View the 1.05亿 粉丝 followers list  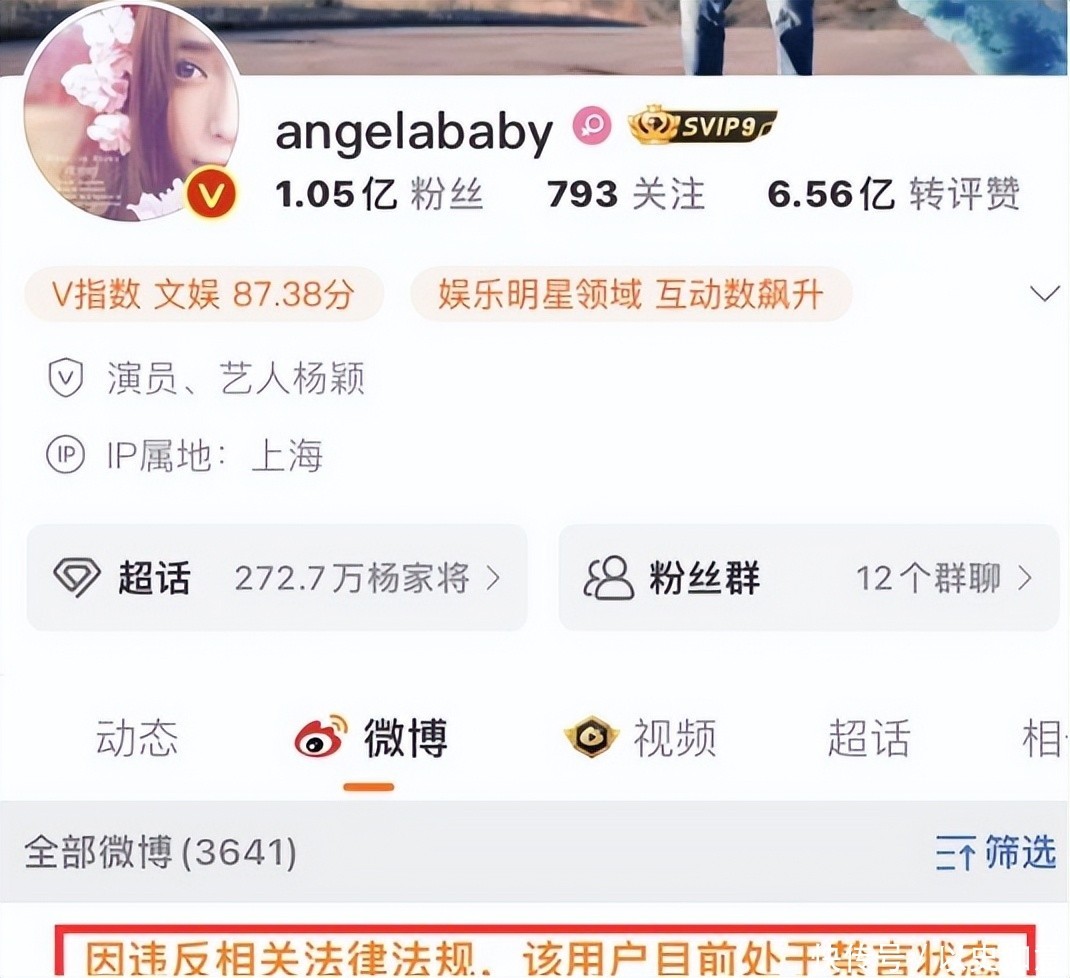coord(380,194)
